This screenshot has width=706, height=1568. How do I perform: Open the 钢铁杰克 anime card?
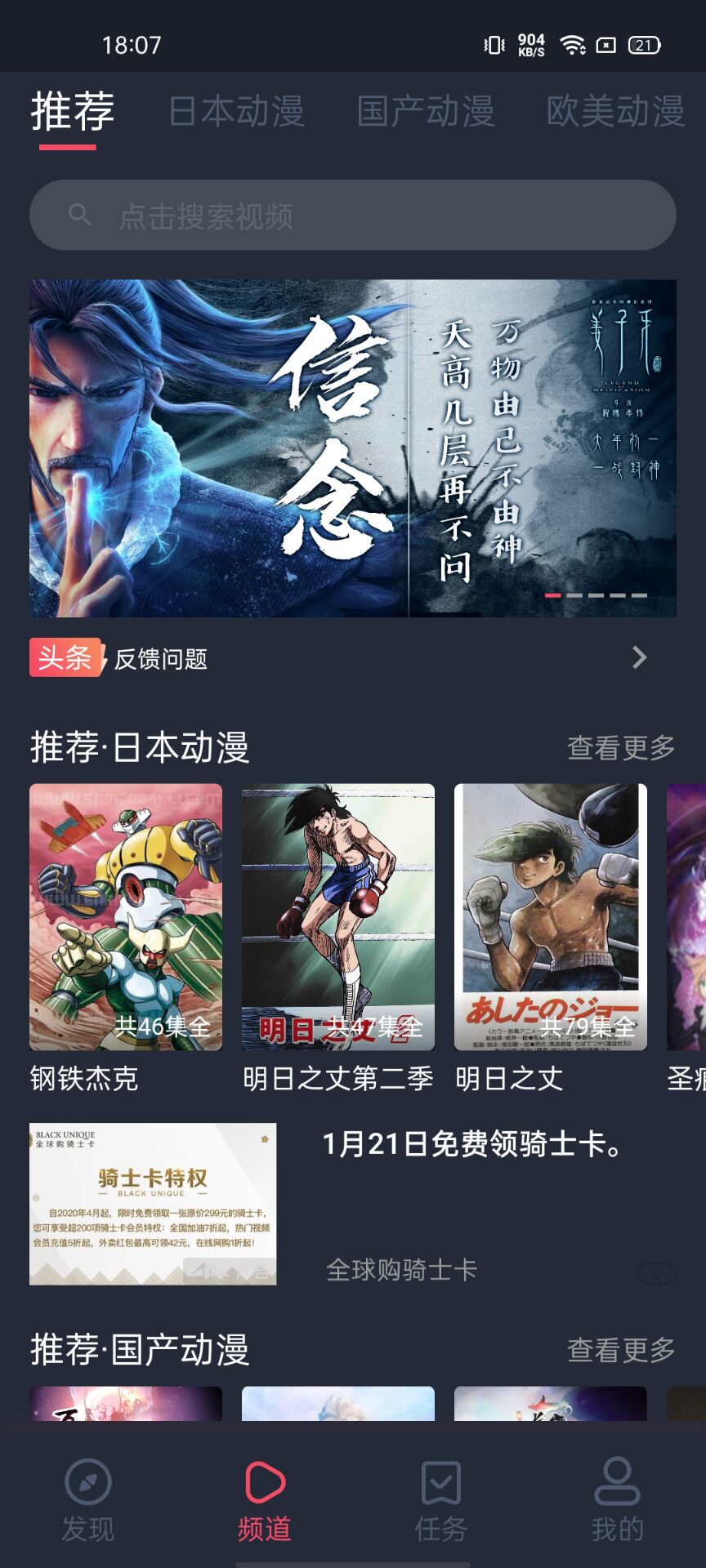(x=126, y=916)
